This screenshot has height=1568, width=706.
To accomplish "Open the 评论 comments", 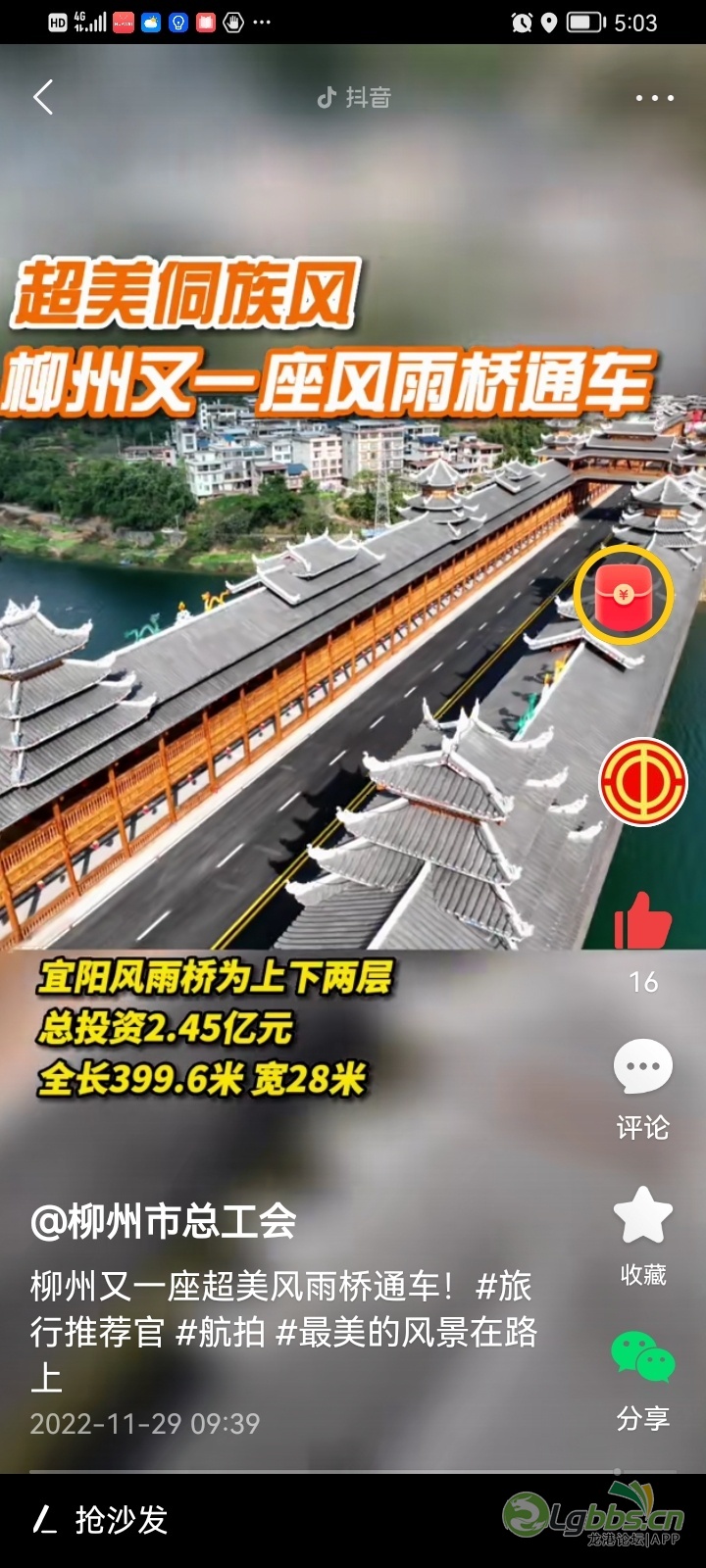I will [643, 1068].
